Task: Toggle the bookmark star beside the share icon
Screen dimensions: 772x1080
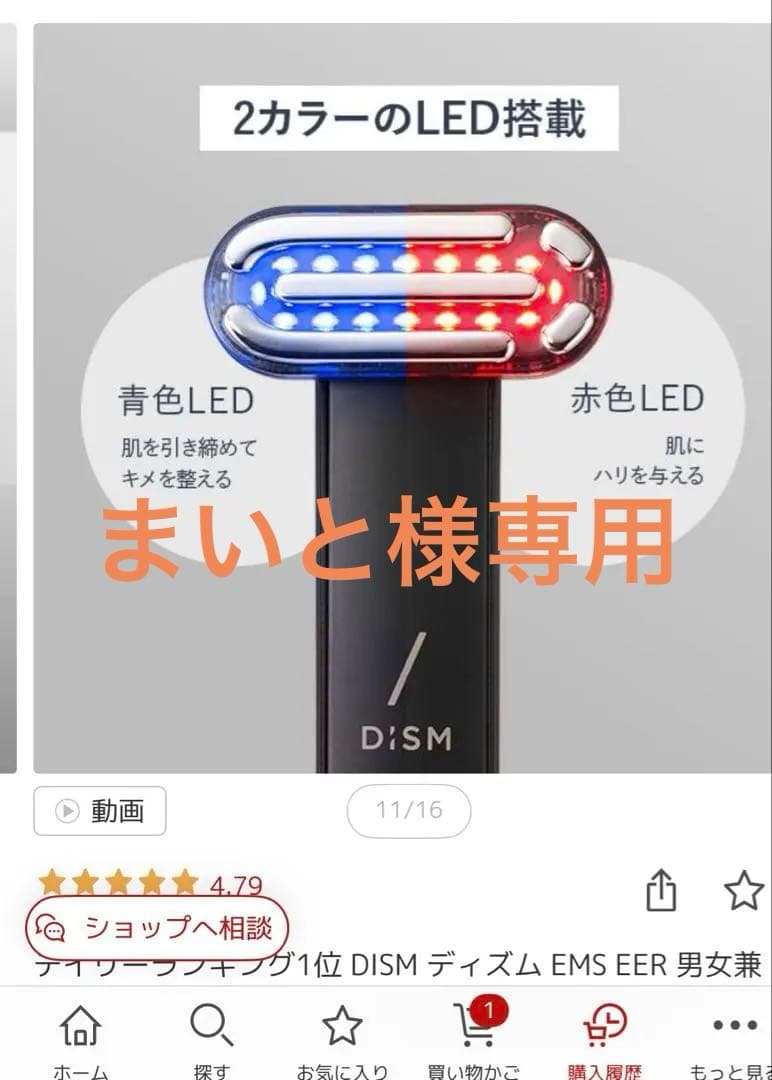Action: pos(745,889)
